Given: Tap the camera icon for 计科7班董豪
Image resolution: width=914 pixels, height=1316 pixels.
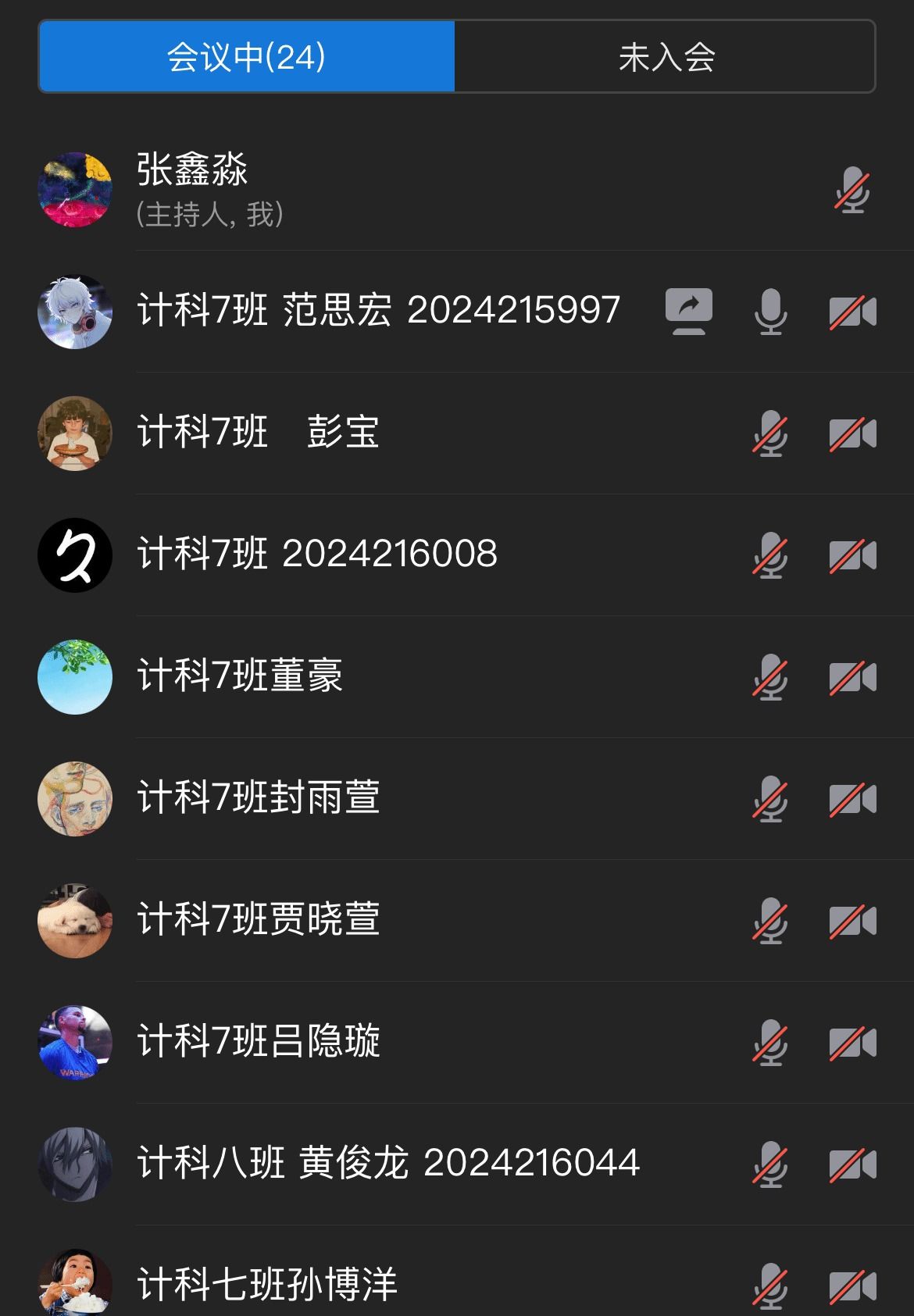Looking at the screenshot, I should click(852, 677).
